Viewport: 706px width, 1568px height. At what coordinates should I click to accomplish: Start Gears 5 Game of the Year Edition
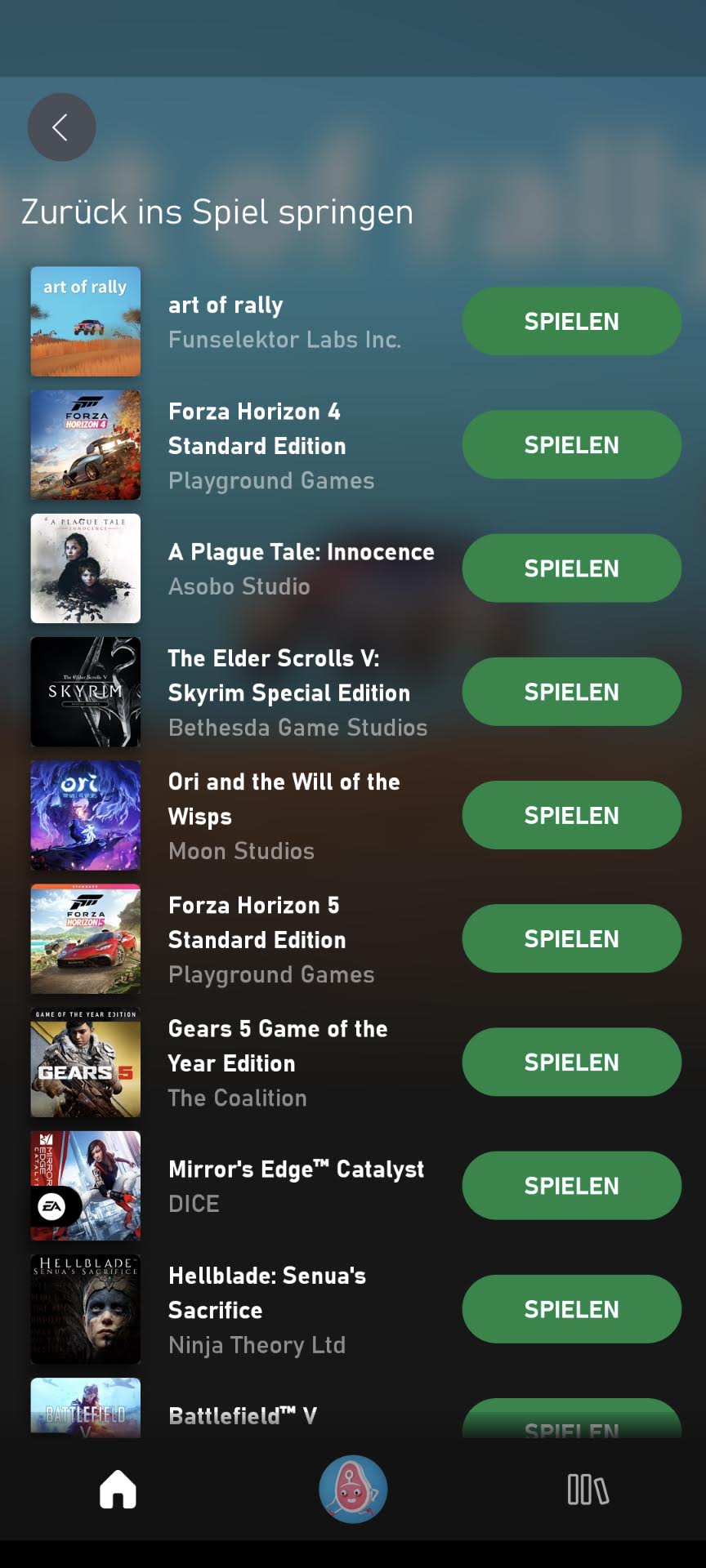click(x=571, y=1062)
